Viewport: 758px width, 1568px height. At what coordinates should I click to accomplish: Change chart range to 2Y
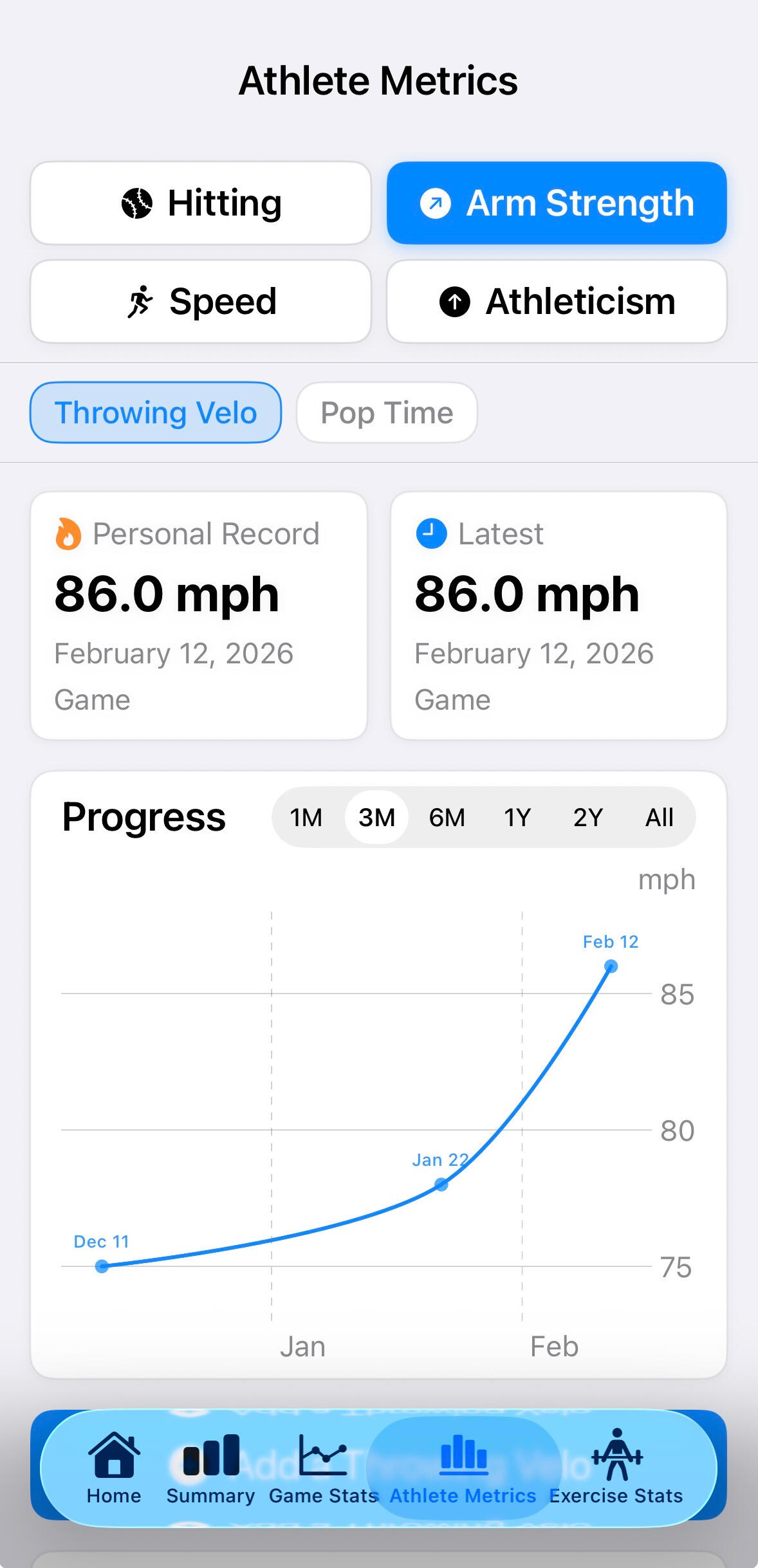click(587, 818)
